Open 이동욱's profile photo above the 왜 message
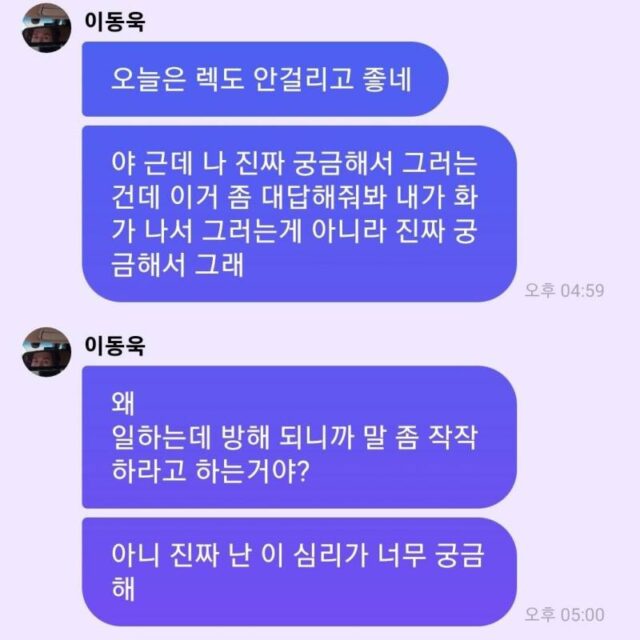Screen dimensions: 640x640 coord(46,351)
